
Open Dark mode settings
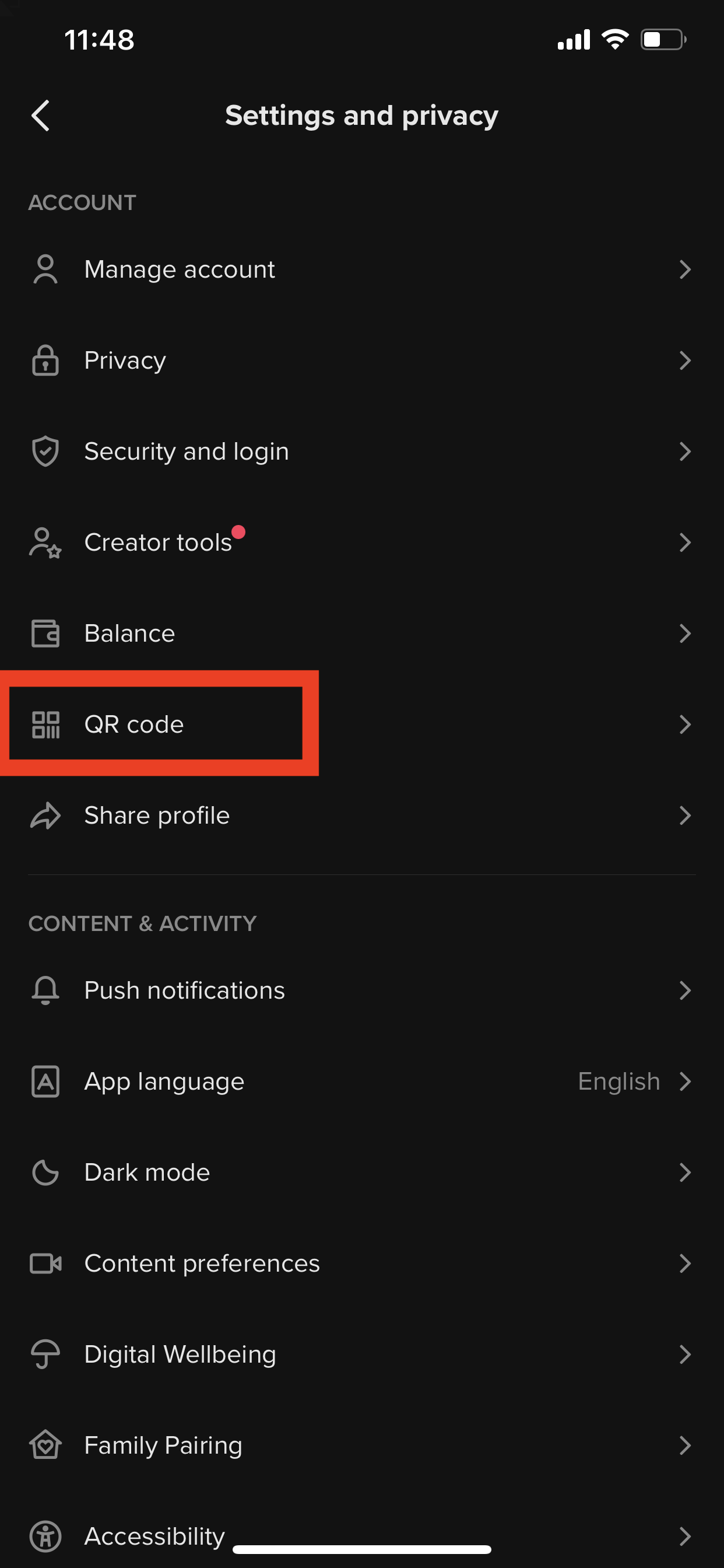(x=362, y=1172)
